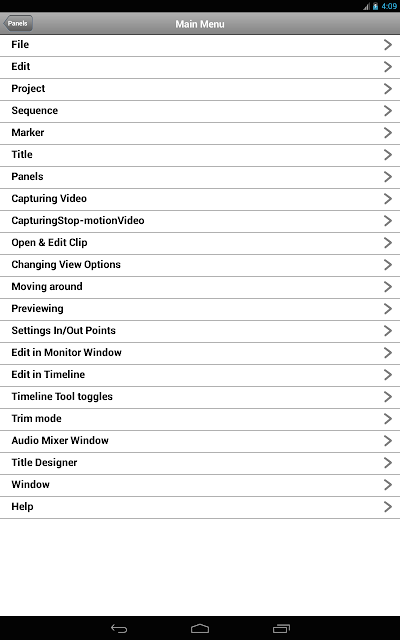Open the Help row
The image size is (400, 640).
(x=200, y=508)
